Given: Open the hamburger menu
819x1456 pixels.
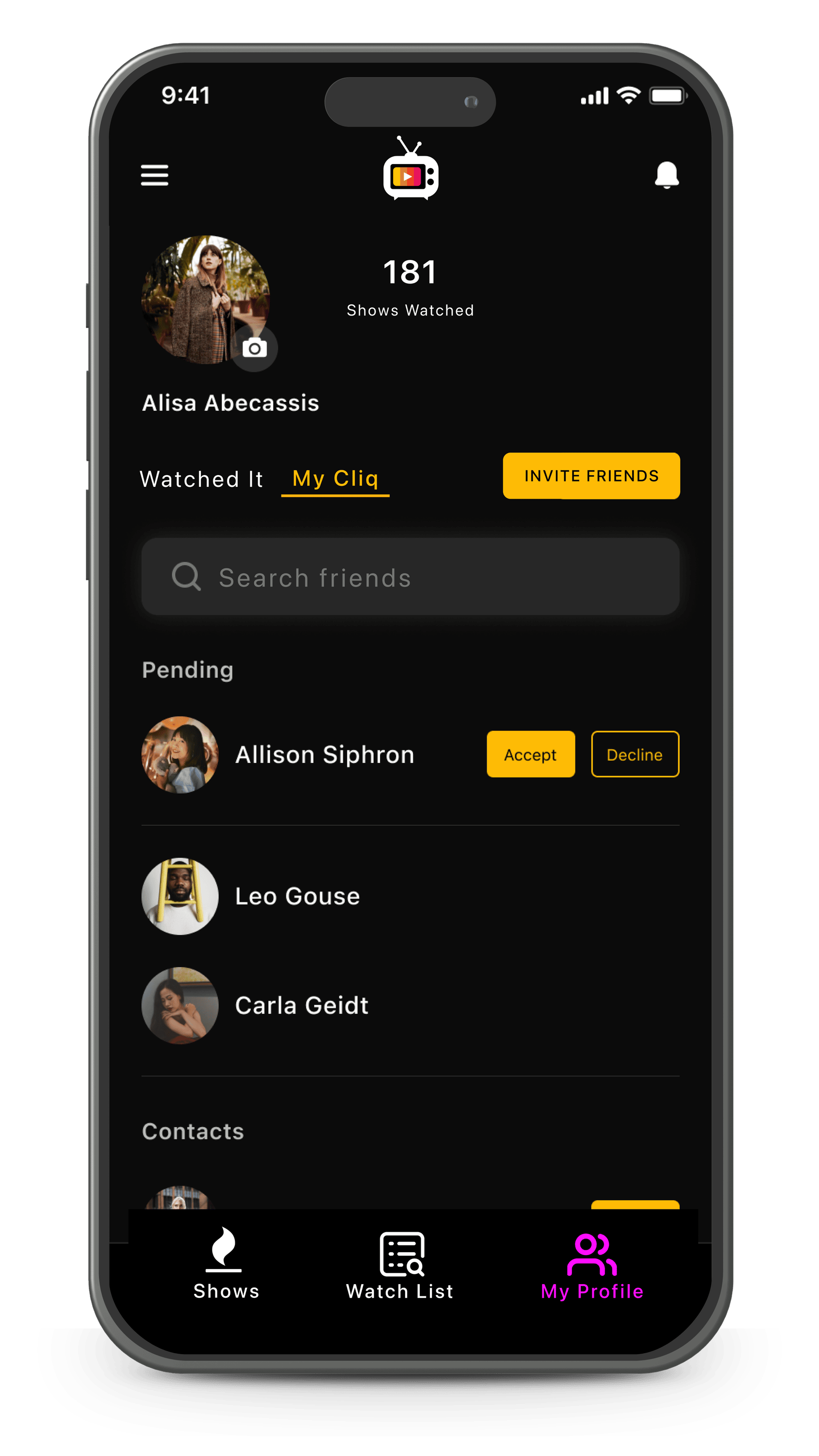Looking at the screenshot, I should pos(154,175).
